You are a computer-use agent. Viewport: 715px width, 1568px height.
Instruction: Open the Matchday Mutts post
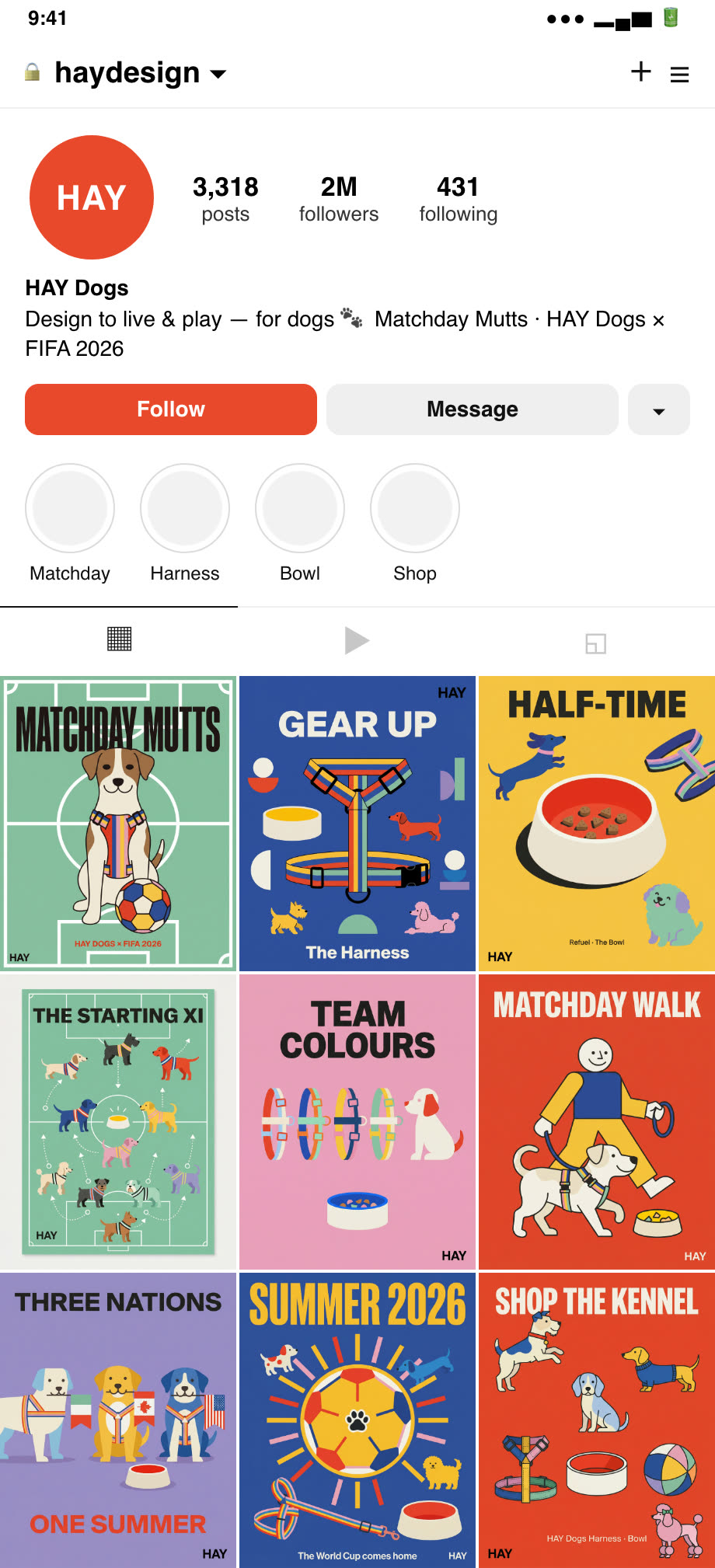[118, 824]
